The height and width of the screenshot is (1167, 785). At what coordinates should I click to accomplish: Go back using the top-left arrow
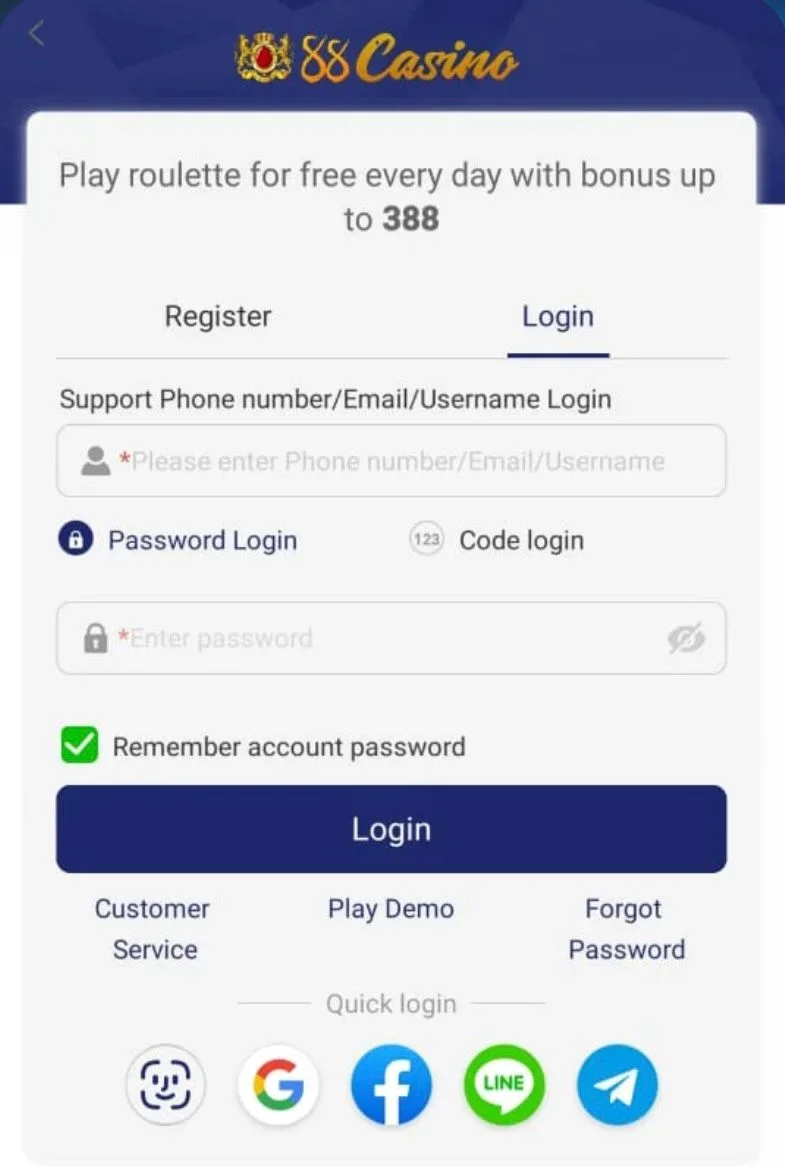[x=37, y=34]
